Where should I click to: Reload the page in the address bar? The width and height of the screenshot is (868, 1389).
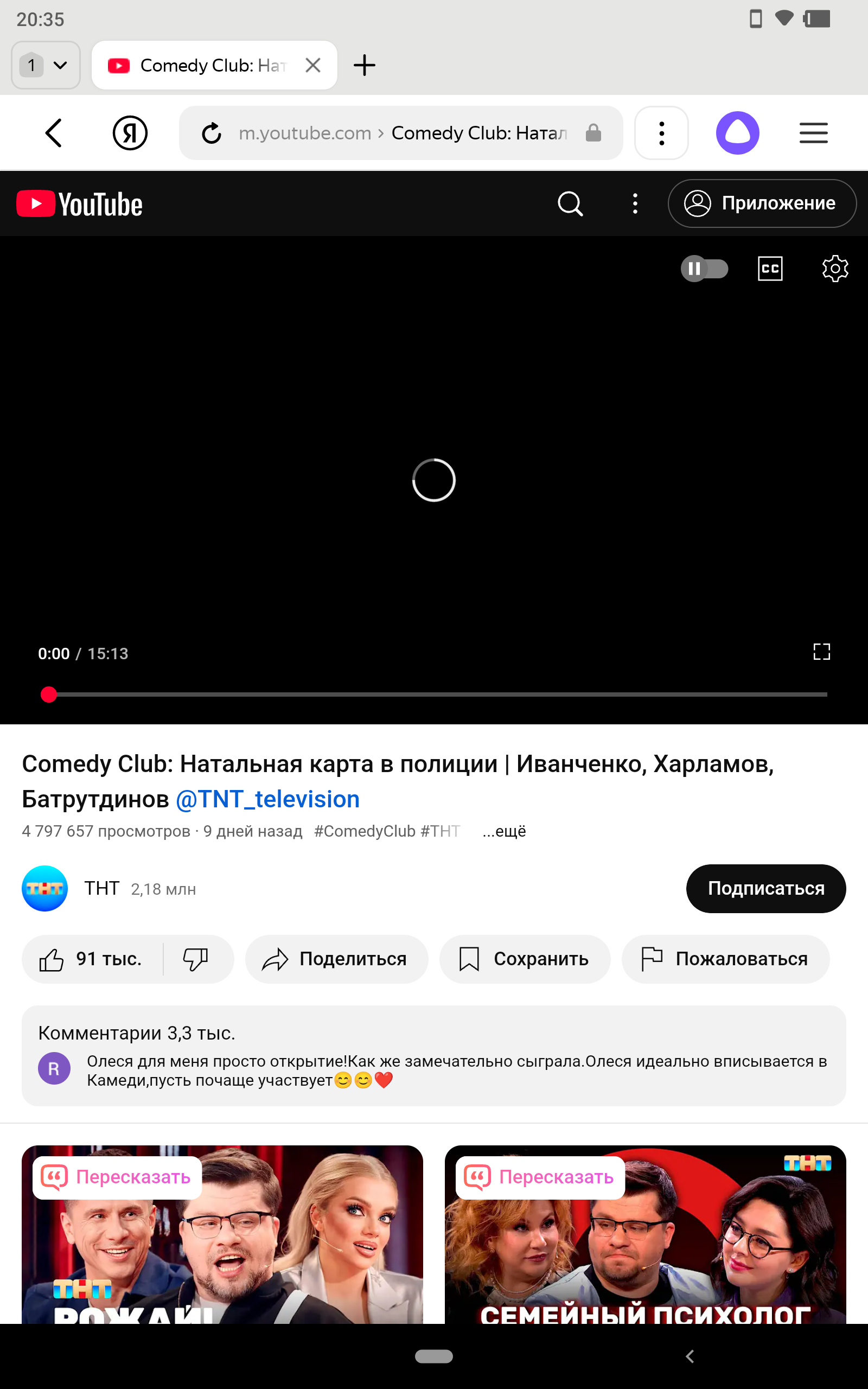tap(212, 133)
